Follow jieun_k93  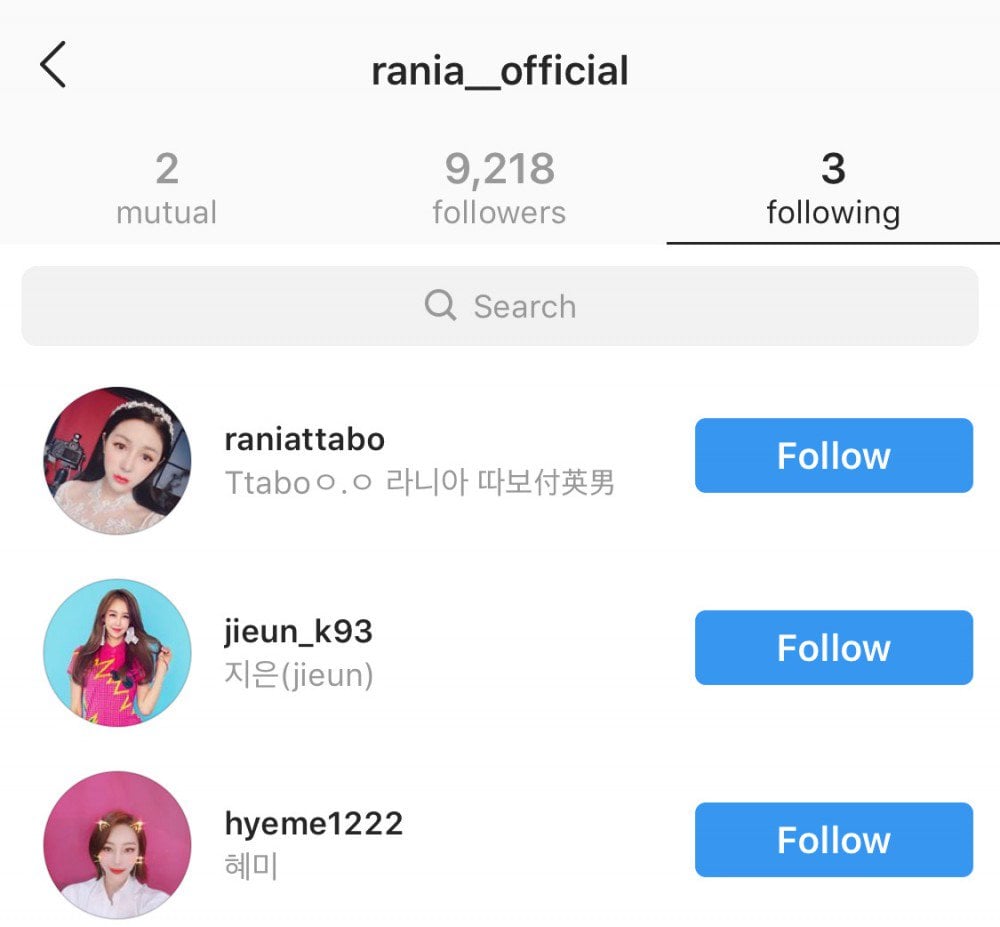[x=833, y=648]
